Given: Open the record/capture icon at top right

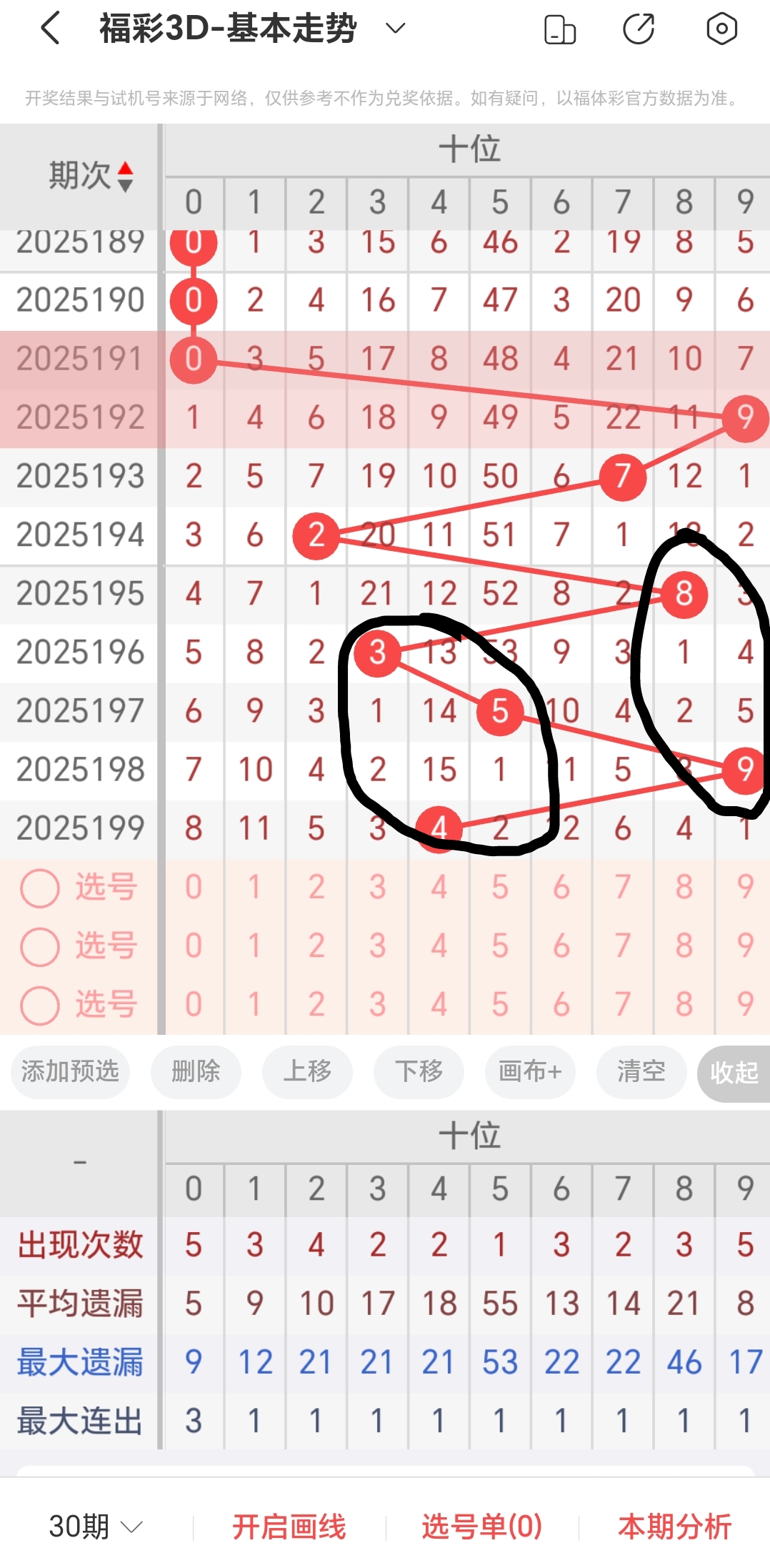Looking at the screenshot, I should pos(721,29).
